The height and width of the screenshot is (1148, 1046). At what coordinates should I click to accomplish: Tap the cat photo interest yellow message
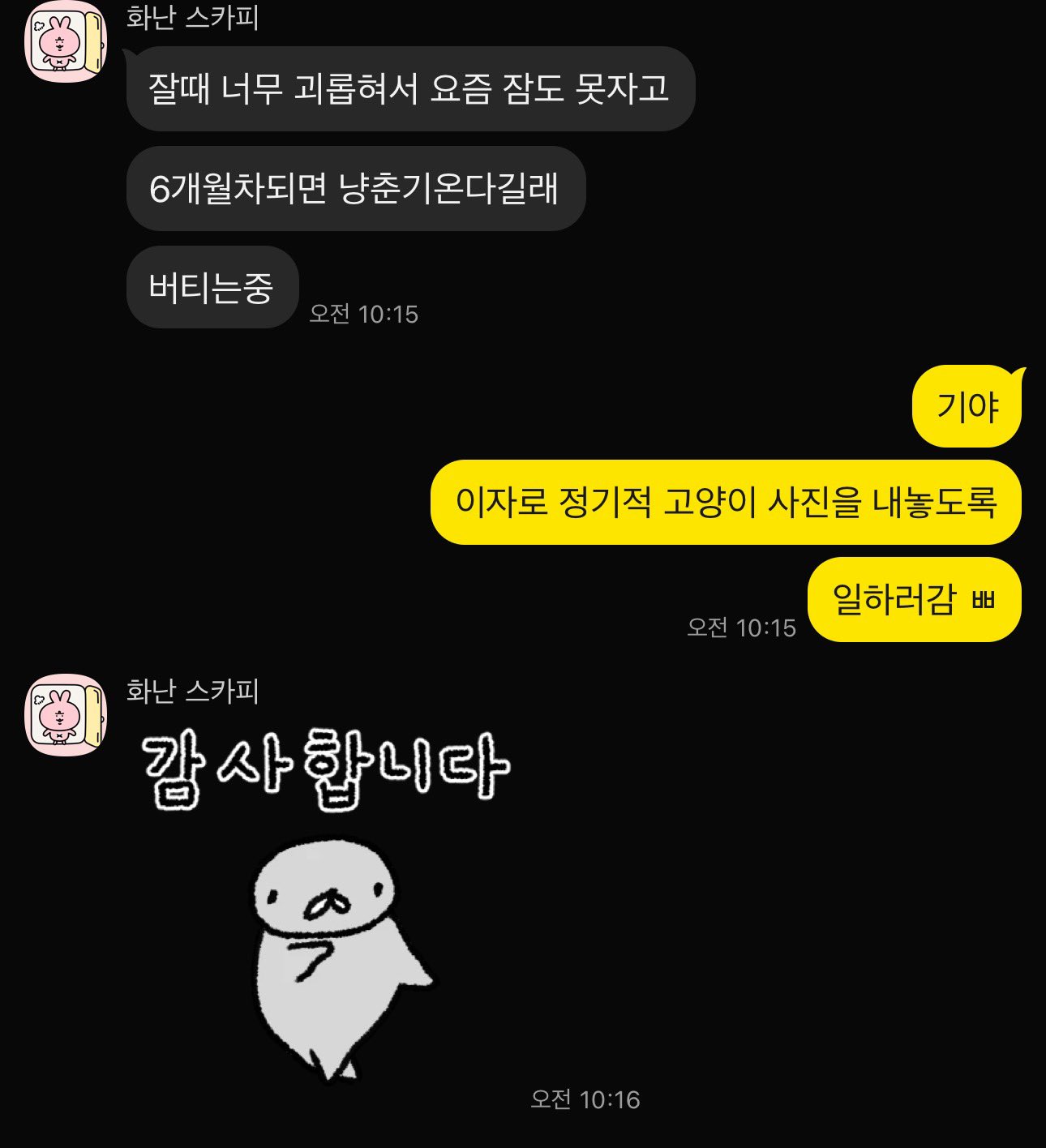pos(728,503)
